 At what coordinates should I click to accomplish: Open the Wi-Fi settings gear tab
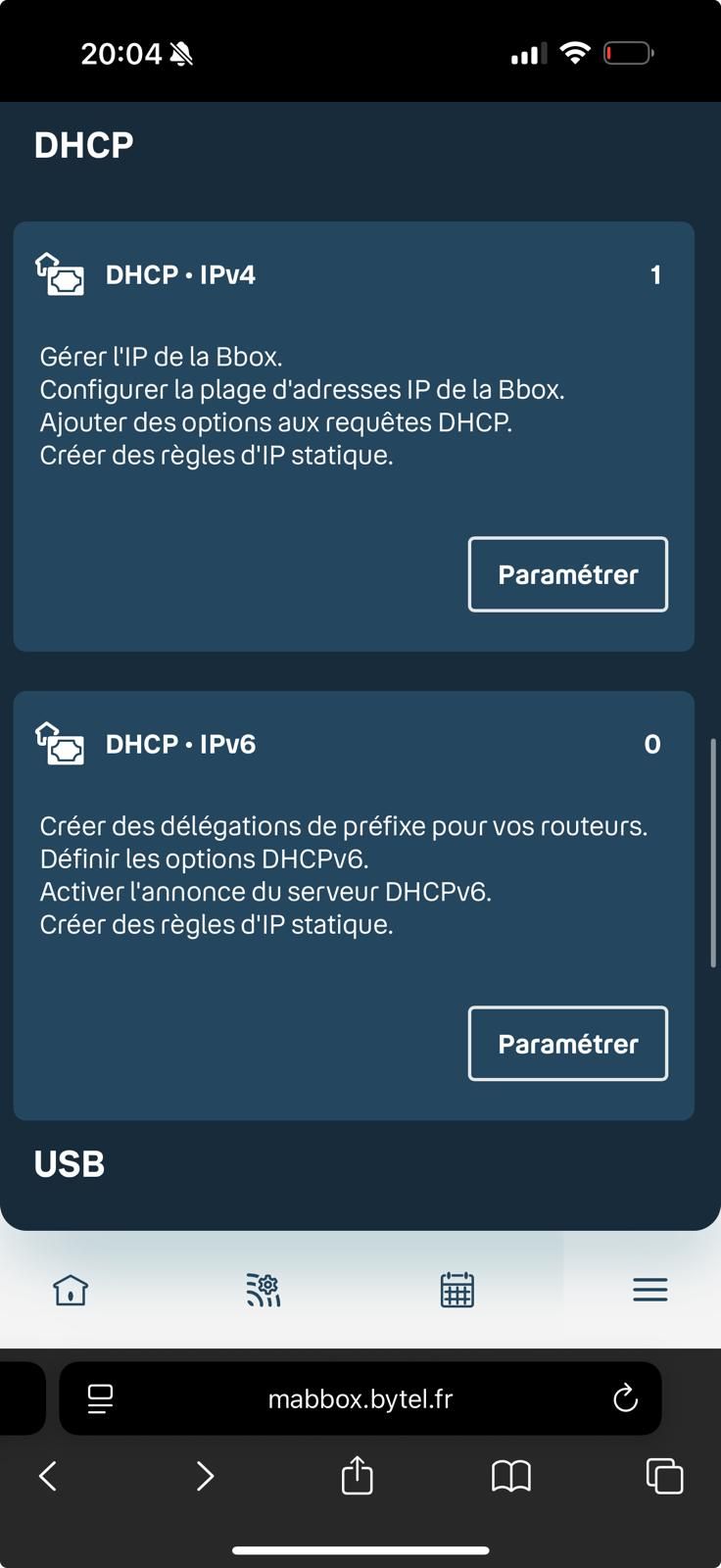tap(264, 1290)
